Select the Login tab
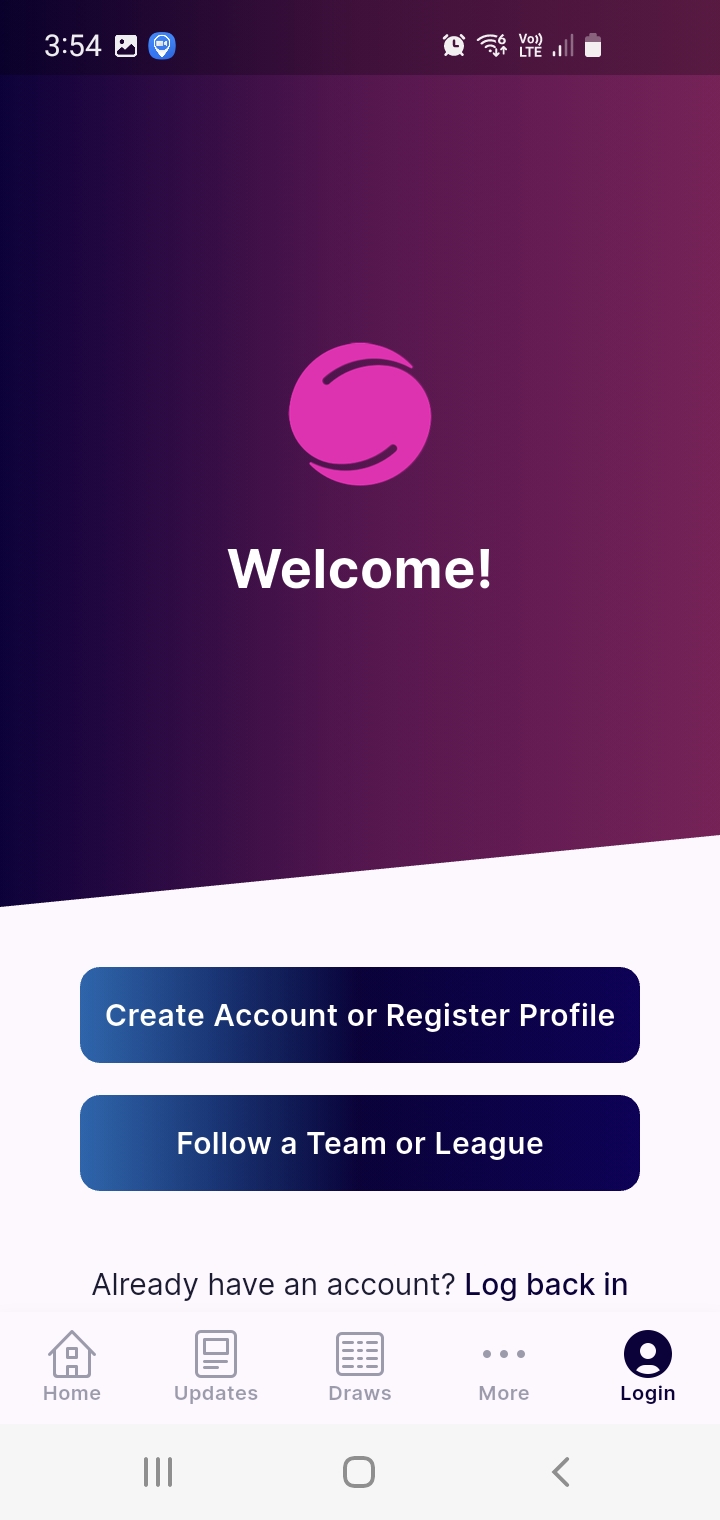The height and width of the screenshot is (1520, 720). click(x=647, y=1367)
